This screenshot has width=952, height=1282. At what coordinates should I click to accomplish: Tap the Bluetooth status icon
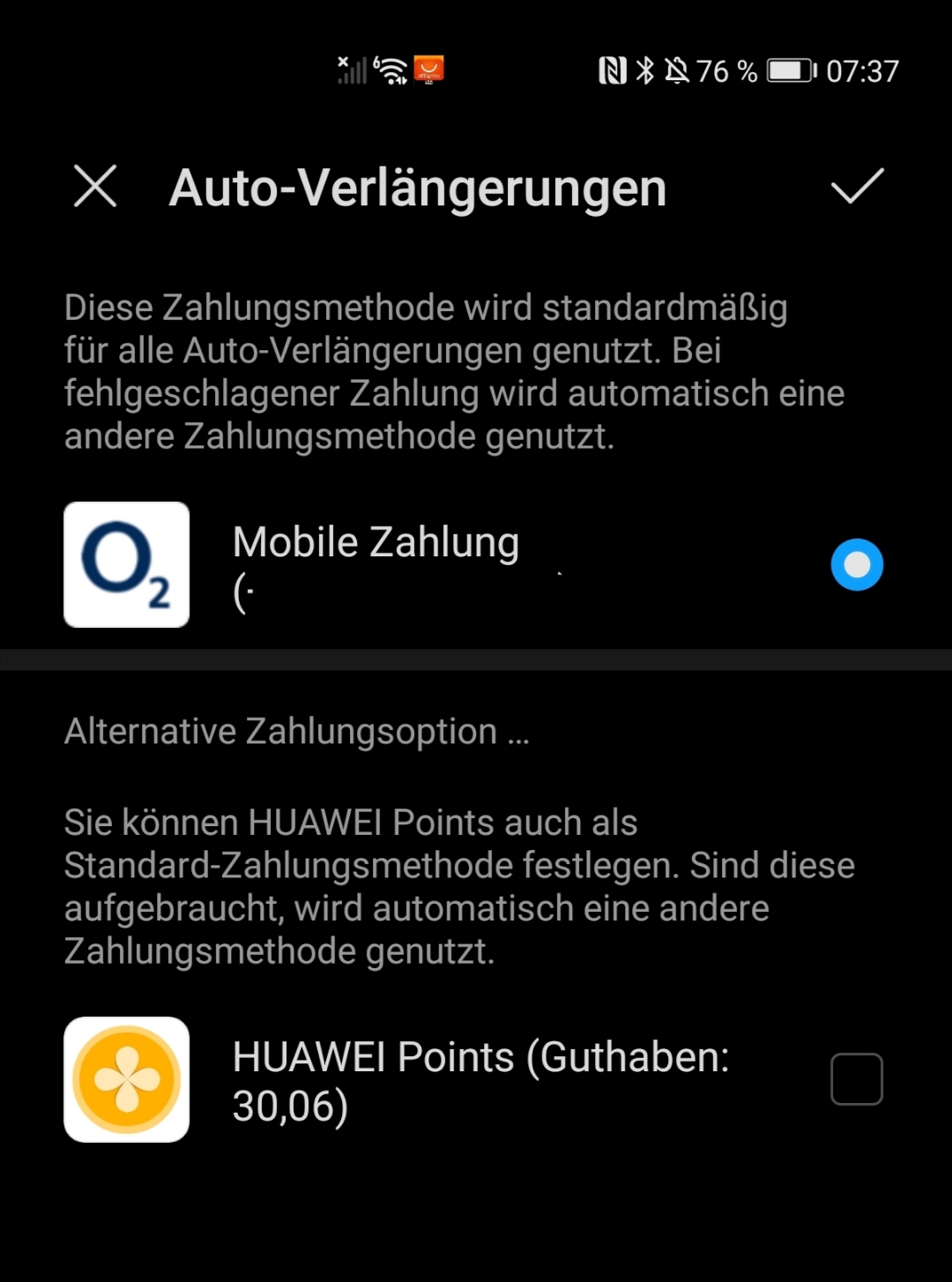(x=646, y=71)
